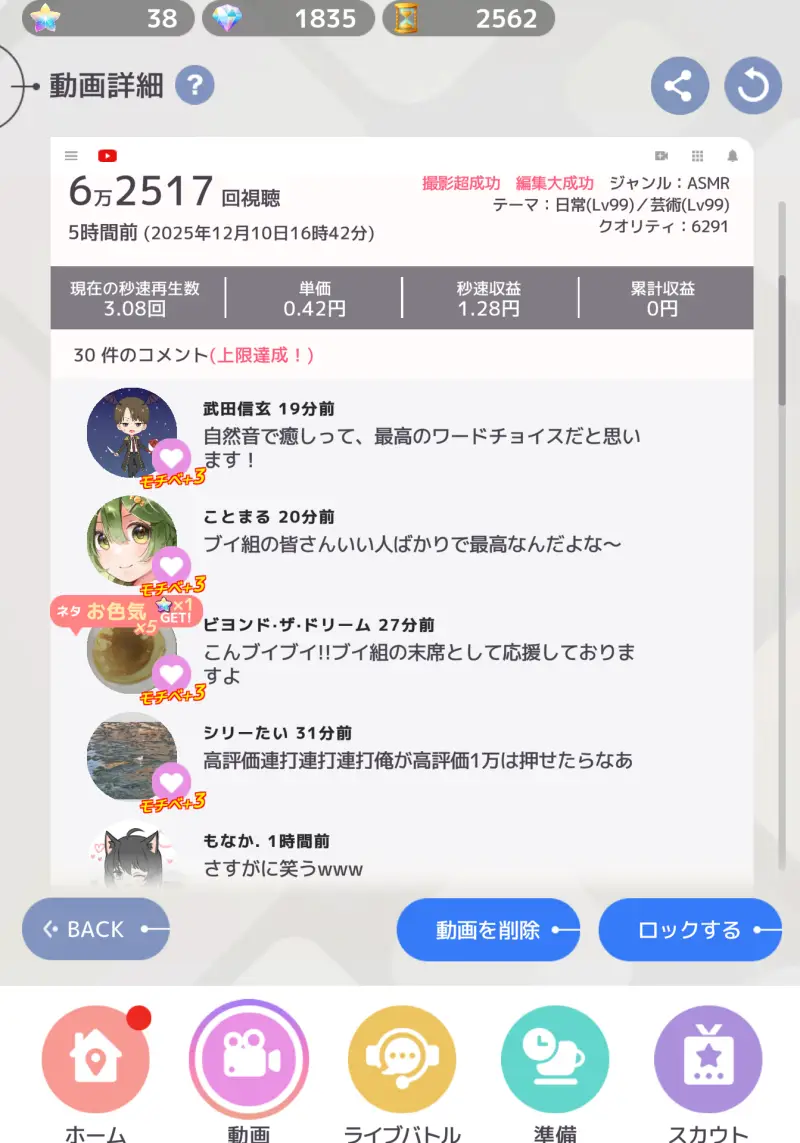Click the refresh icon next to share
Viewport: 800px width, 1143px height.
tap(752, 86)
